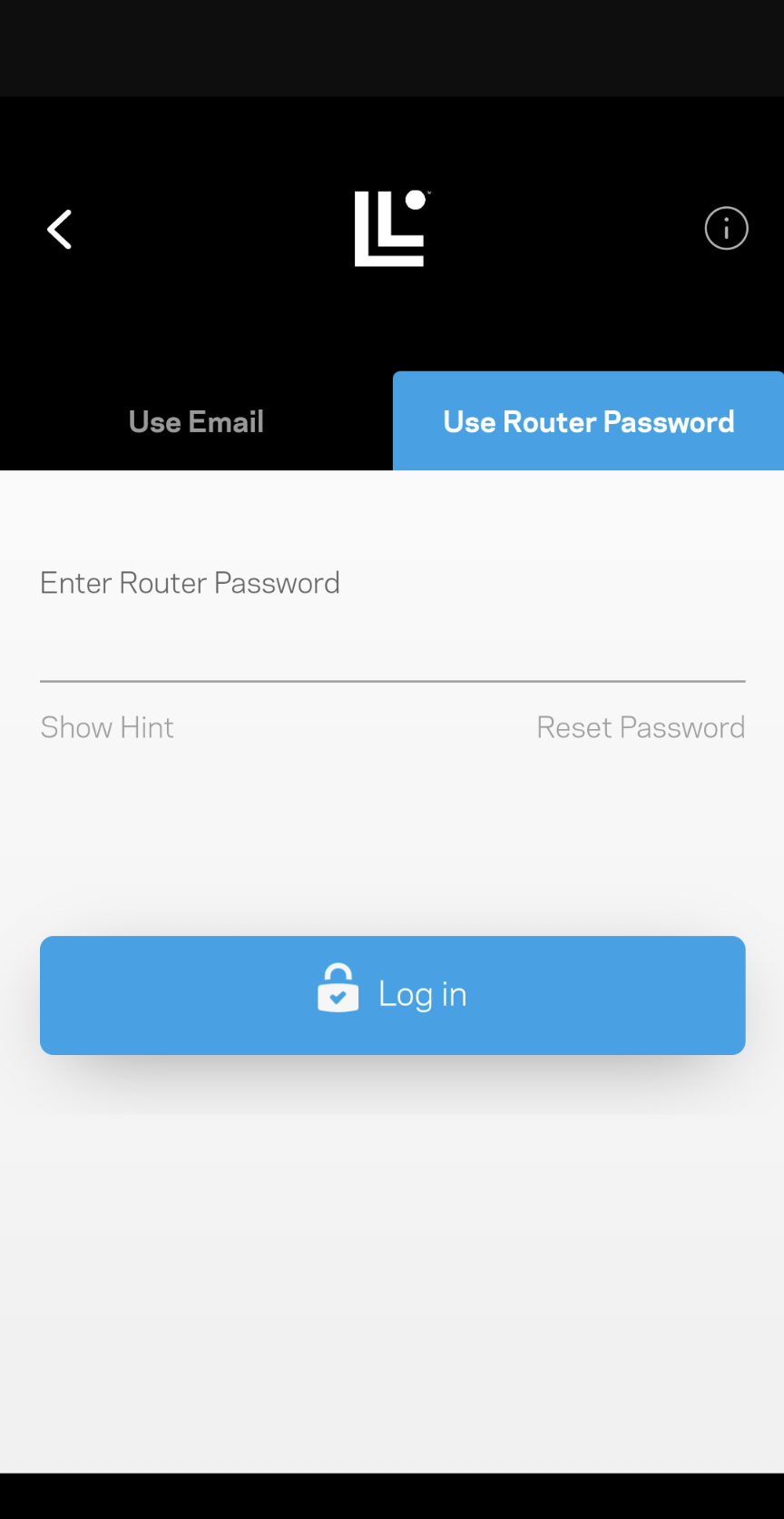
Task: Click Reset Password to recover access
Action: [x=641, y=726]
